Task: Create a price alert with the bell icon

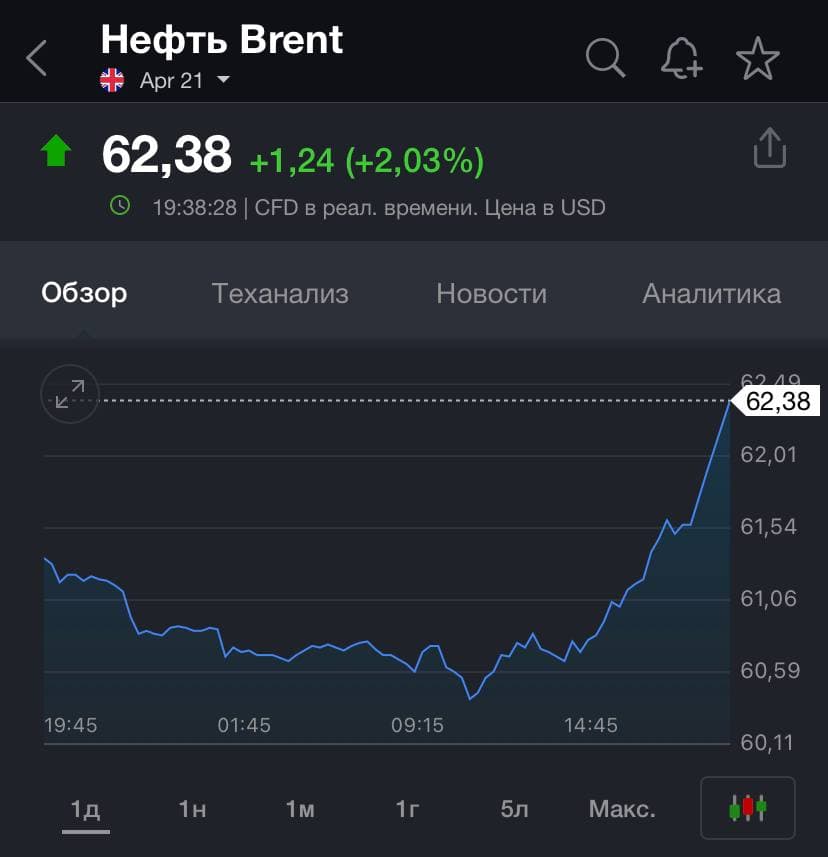Action: click(682, 58)
